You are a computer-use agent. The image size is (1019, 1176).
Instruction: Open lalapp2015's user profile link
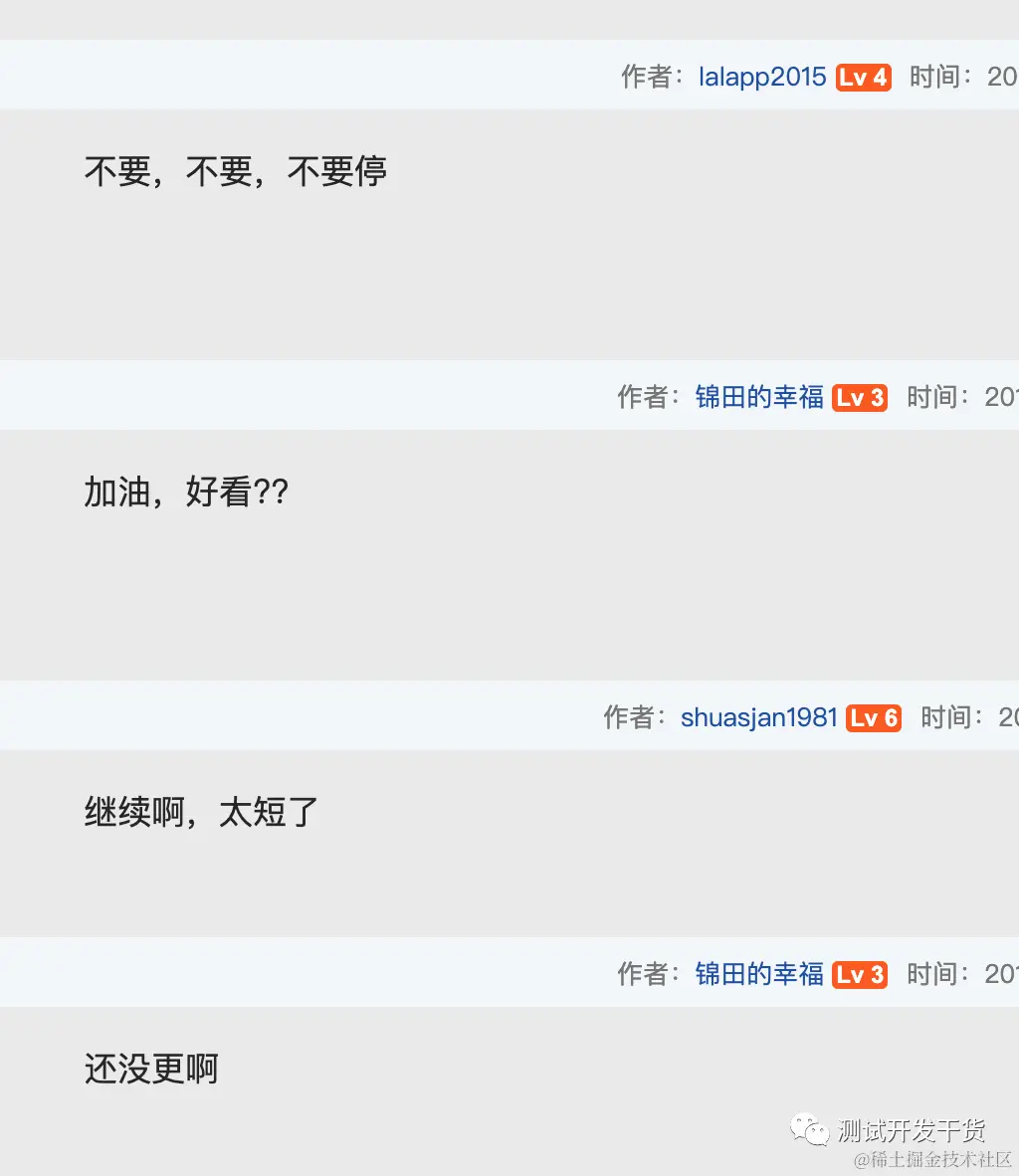[762, 77]
